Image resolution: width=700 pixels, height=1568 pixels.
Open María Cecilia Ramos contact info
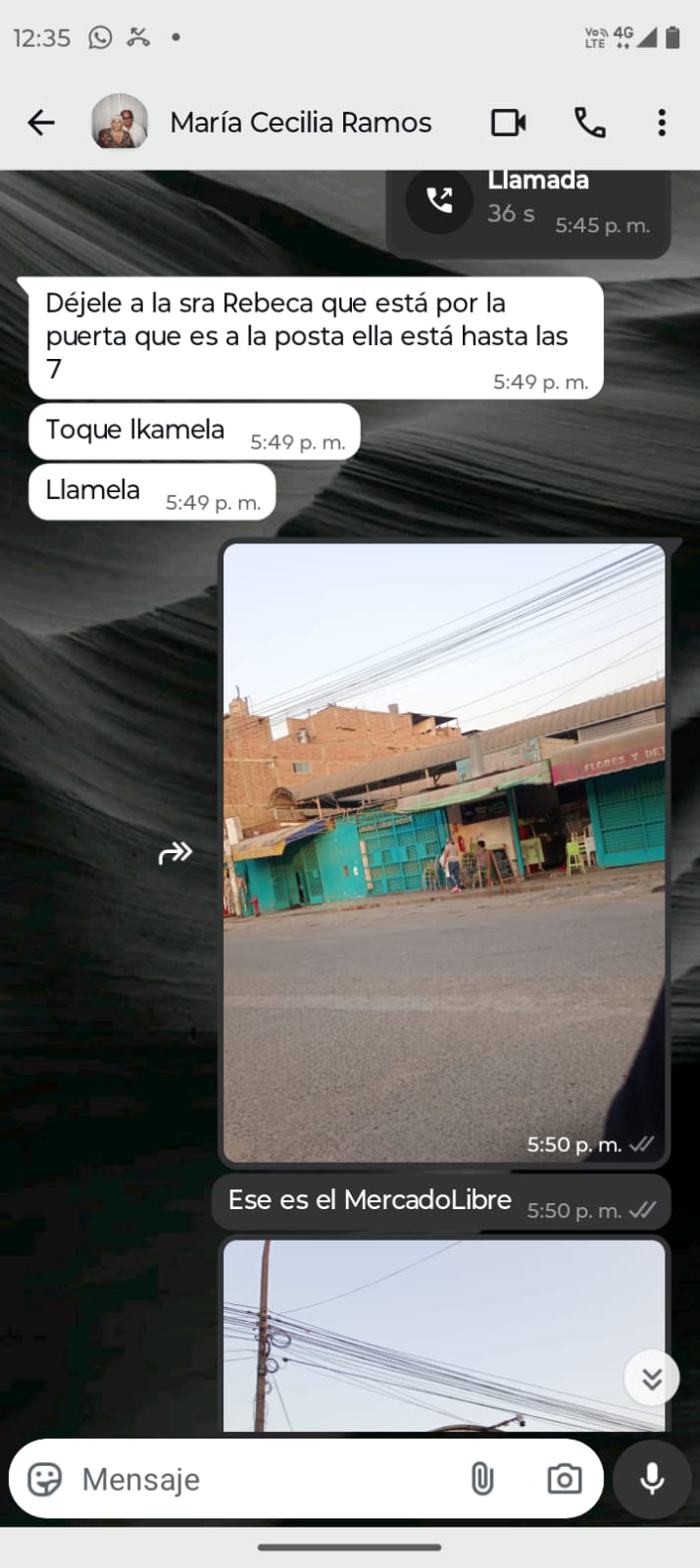point(299,123)
